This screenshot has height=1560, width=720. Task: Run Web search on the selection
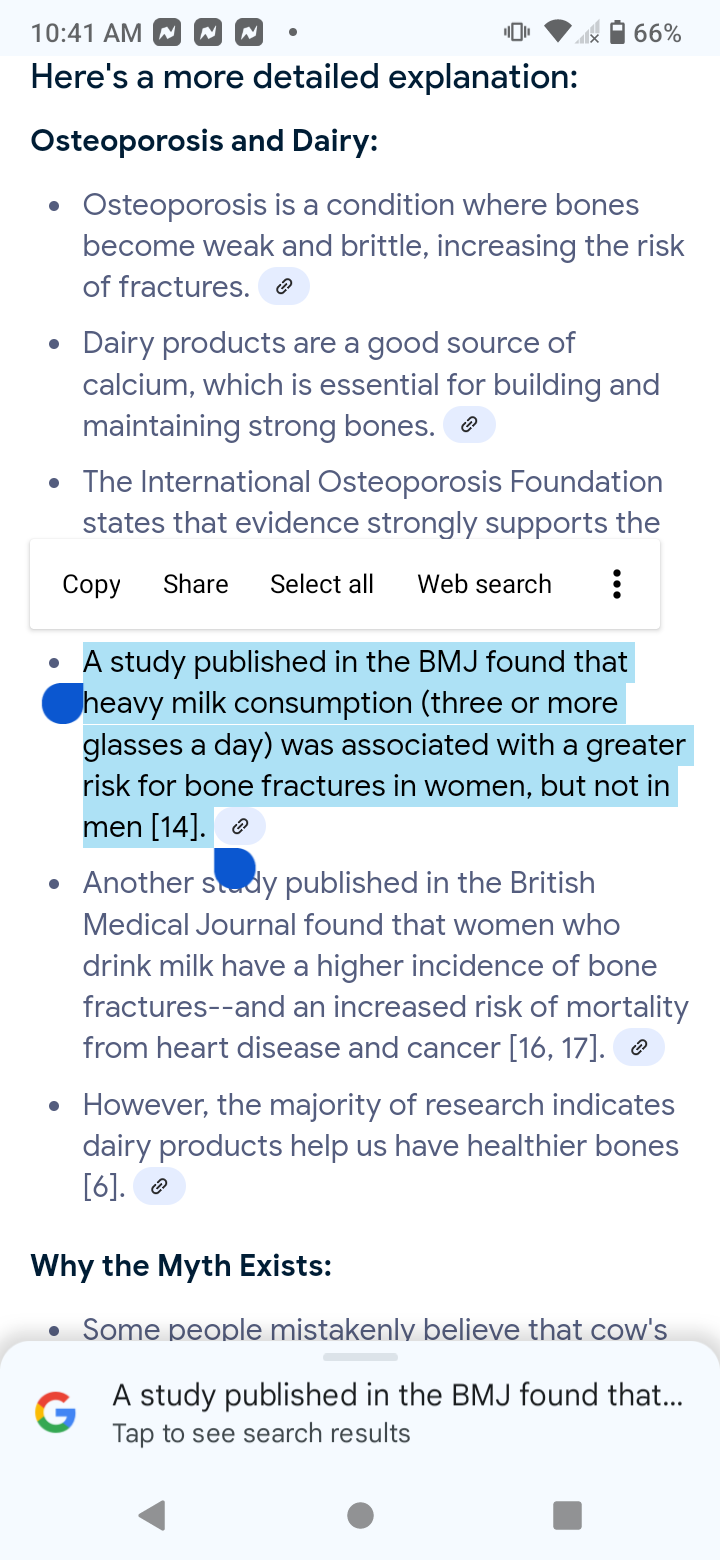[x=484, y=585]
